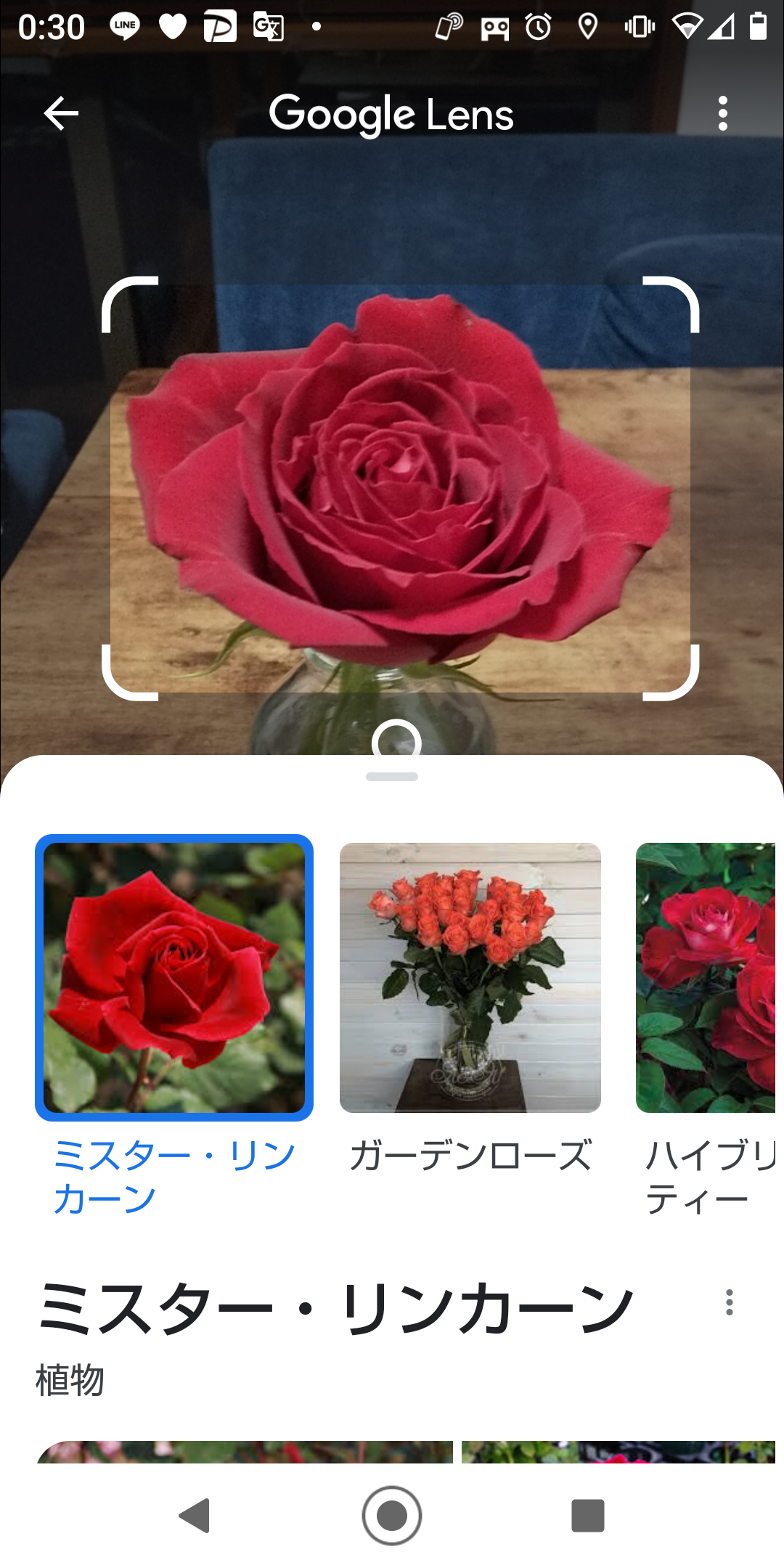Select the ミスター・リンカーン result card
This screenshot has height=1568, width=784.
174,977
